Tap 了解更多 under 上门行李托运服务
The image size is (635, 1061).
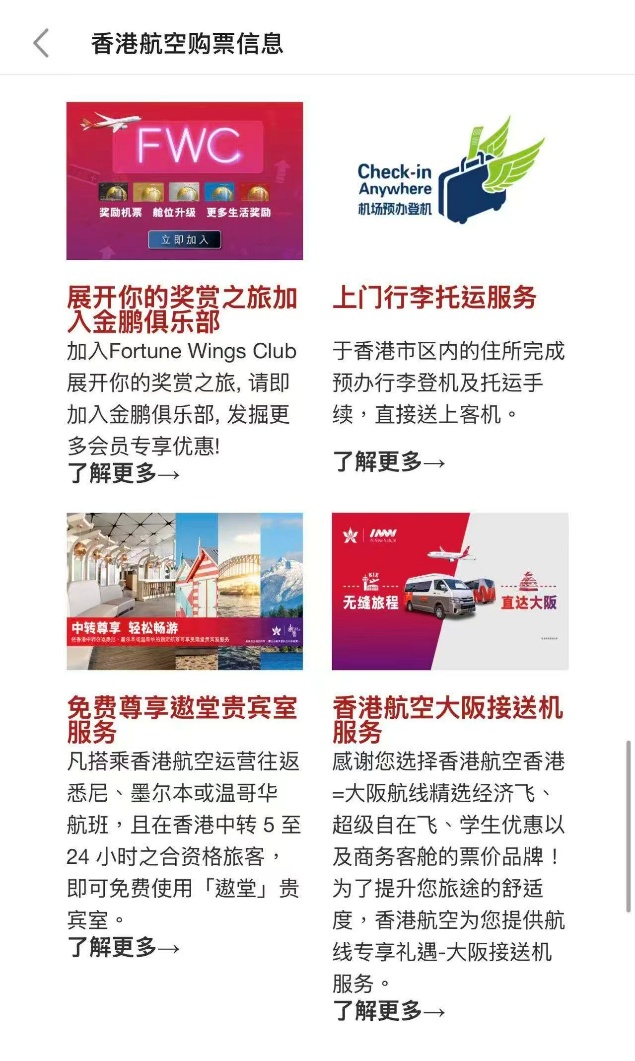[389, 462]
